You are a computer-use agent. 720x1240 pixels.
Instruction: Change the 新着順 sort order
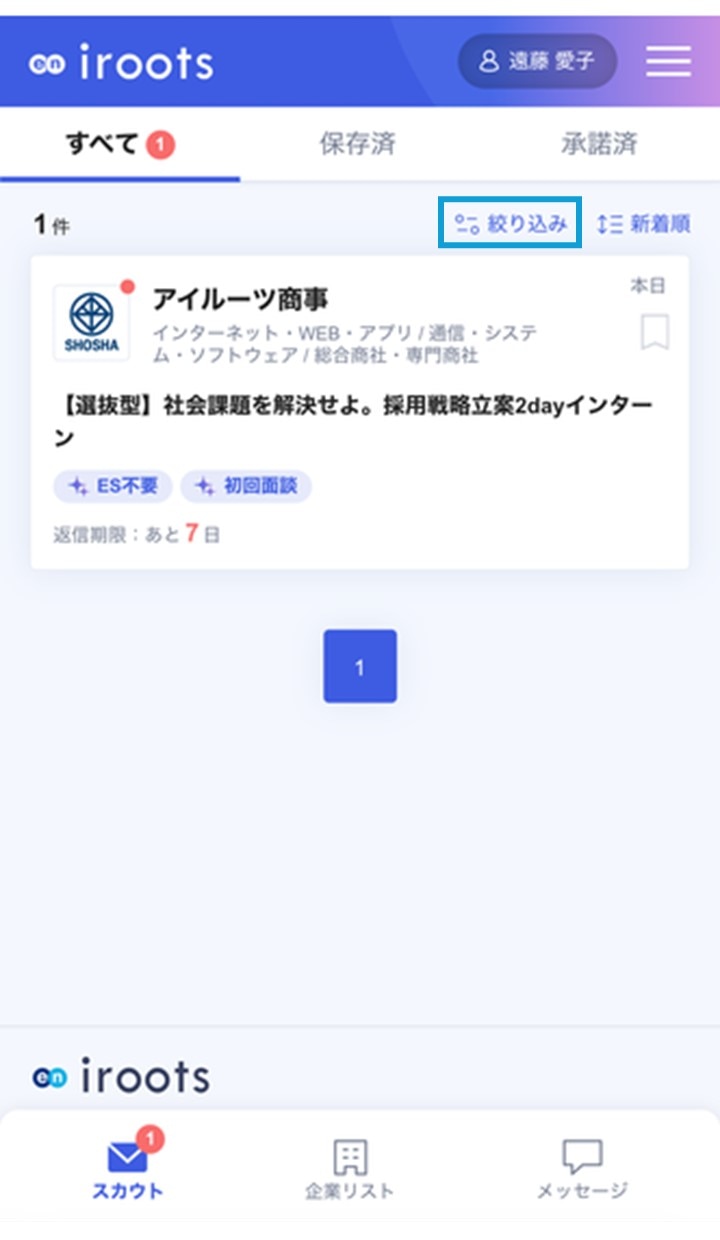(x=643, y=224)
